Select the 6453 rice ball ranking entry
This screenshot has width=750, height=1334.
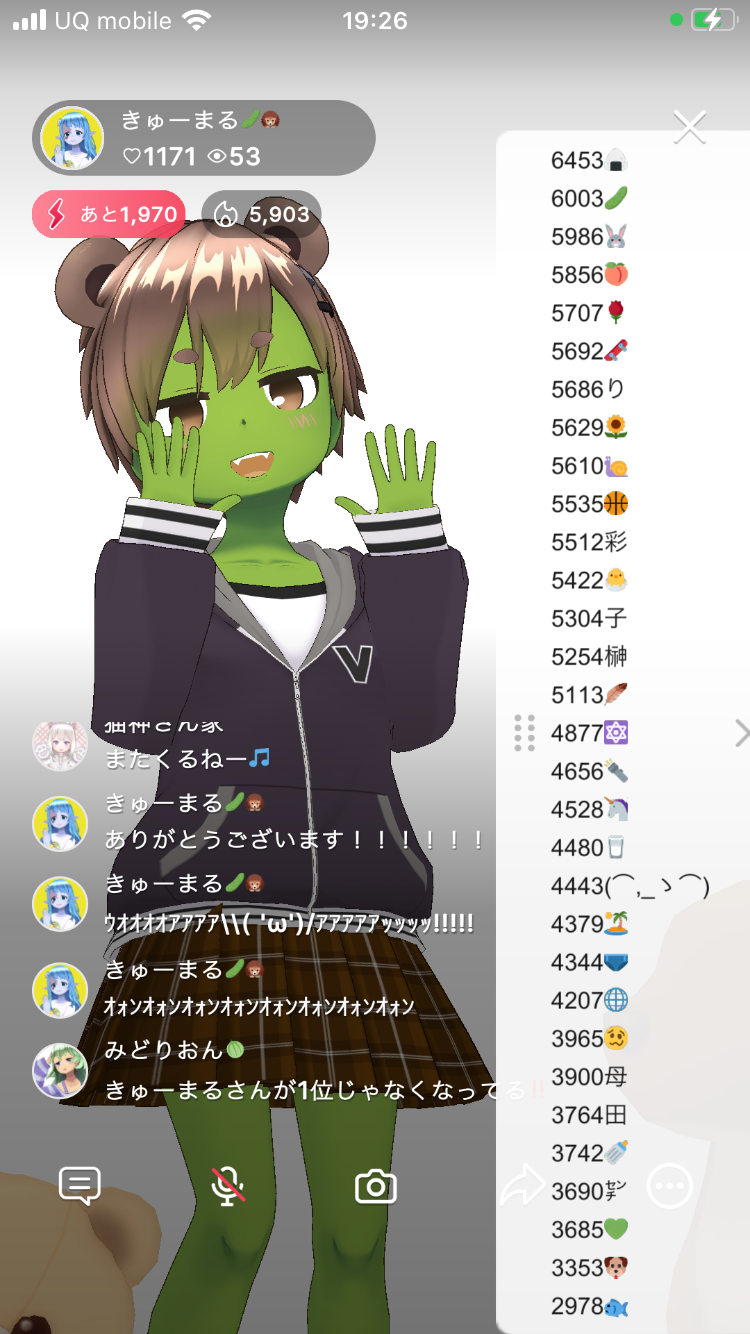pyautogui.click(x=589, y=160)
